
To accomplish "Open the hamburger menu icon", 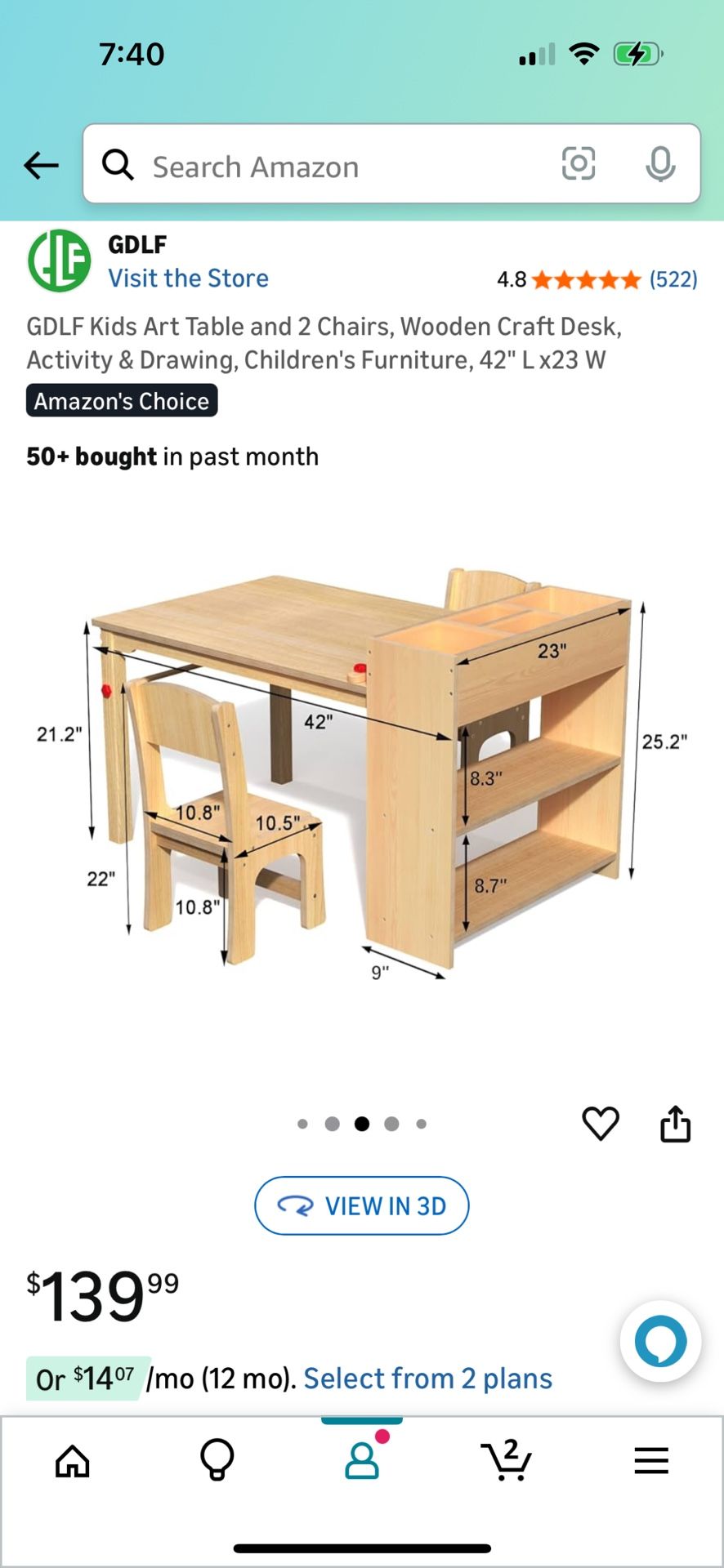I will (651, 1462).
